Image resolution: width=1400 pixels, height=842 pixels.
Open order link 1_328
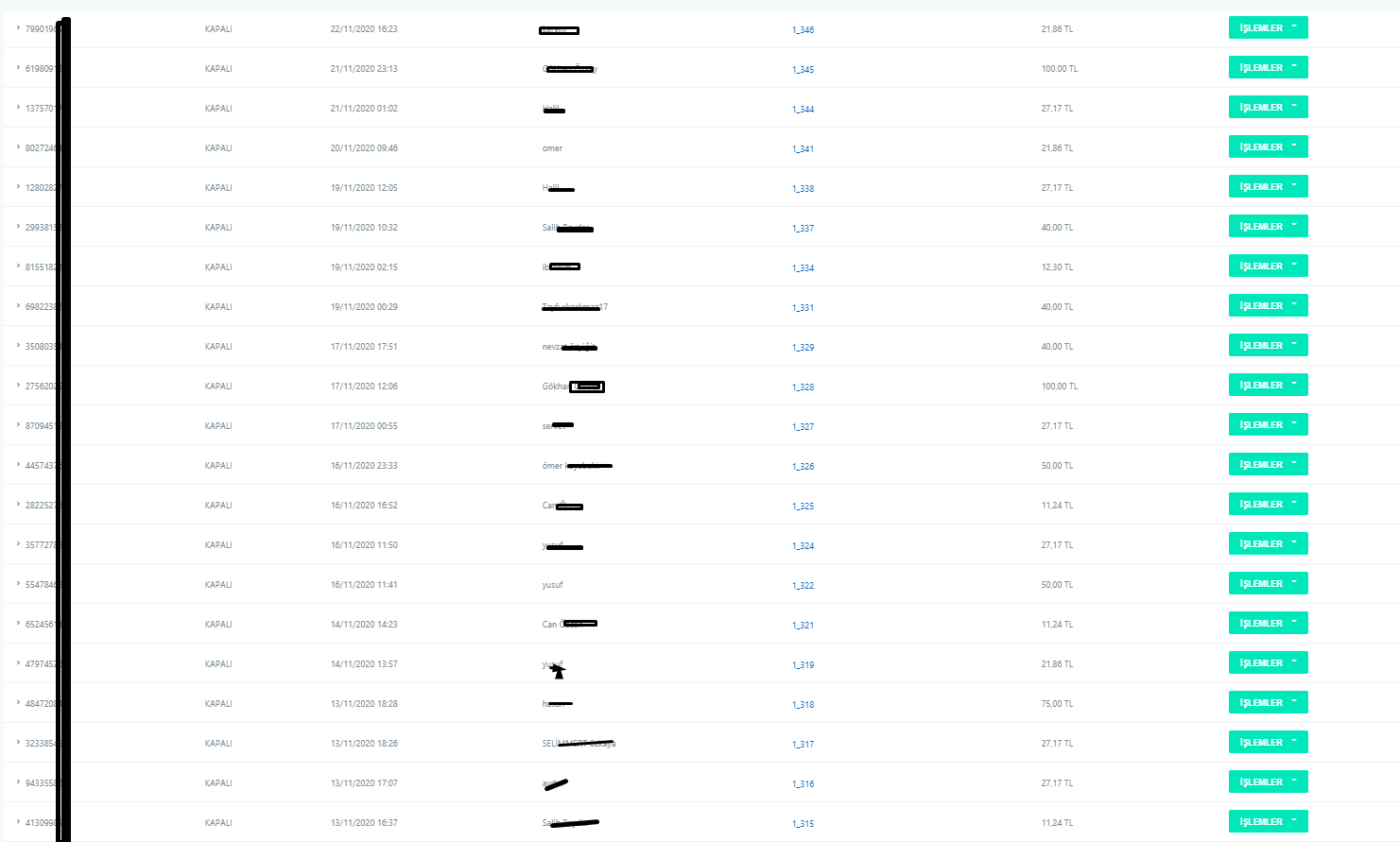pyautogui.click(x=803, y=387)
